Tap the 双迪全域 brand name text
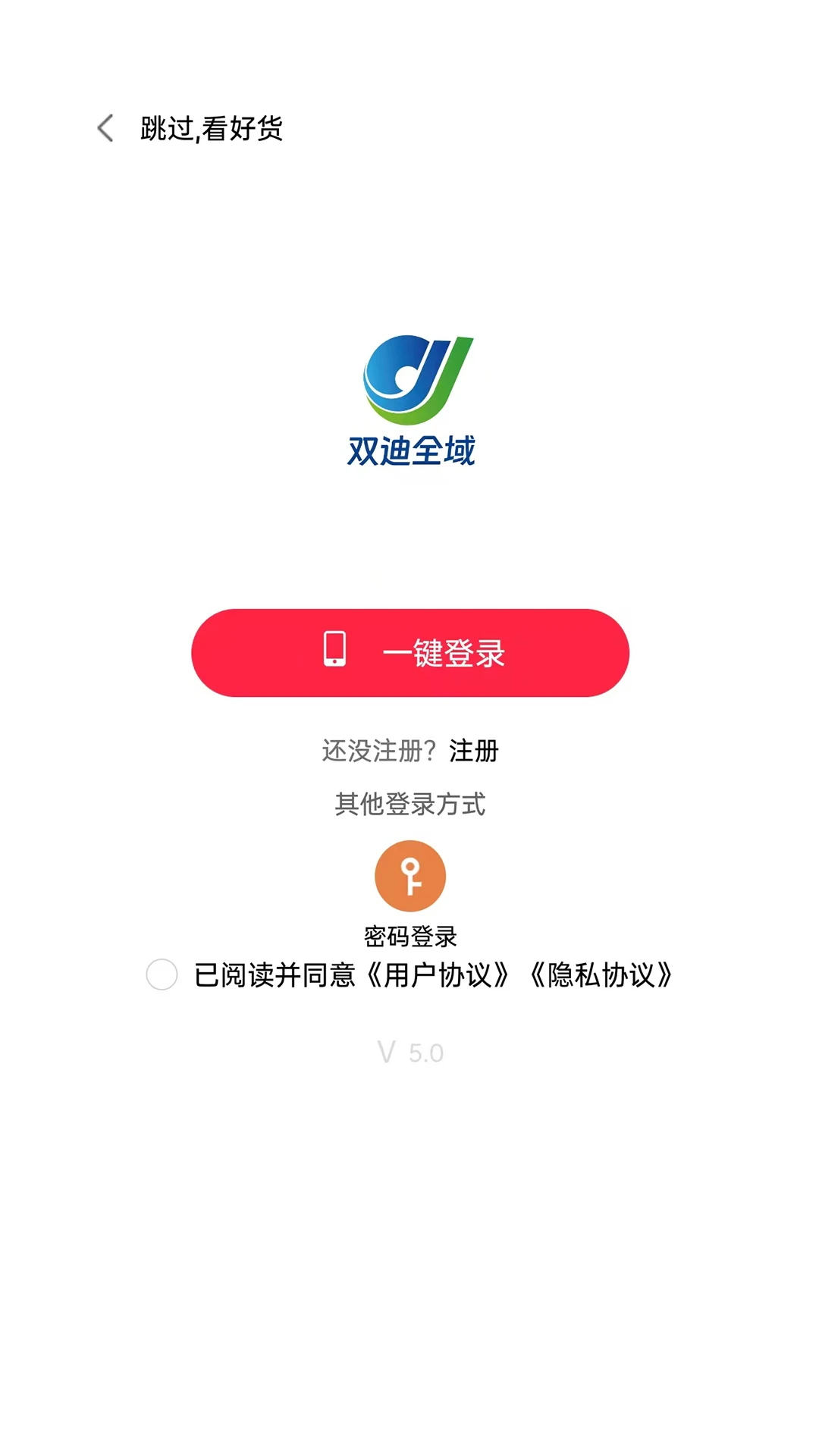 click(x=409, y=449)
